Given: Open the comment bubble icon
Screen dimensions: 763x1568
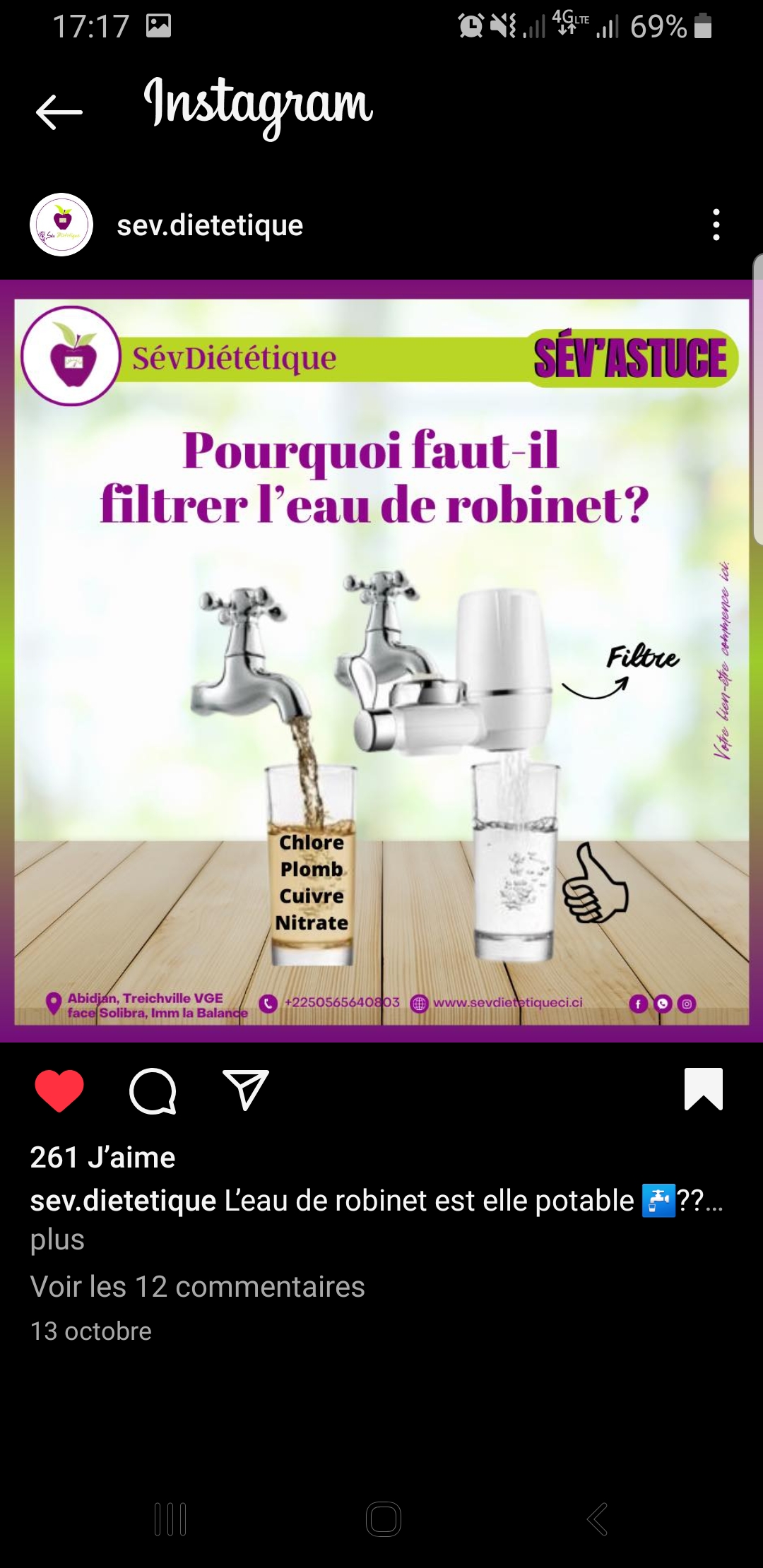Looking at the screenshot, I should tap(153, 1091).
